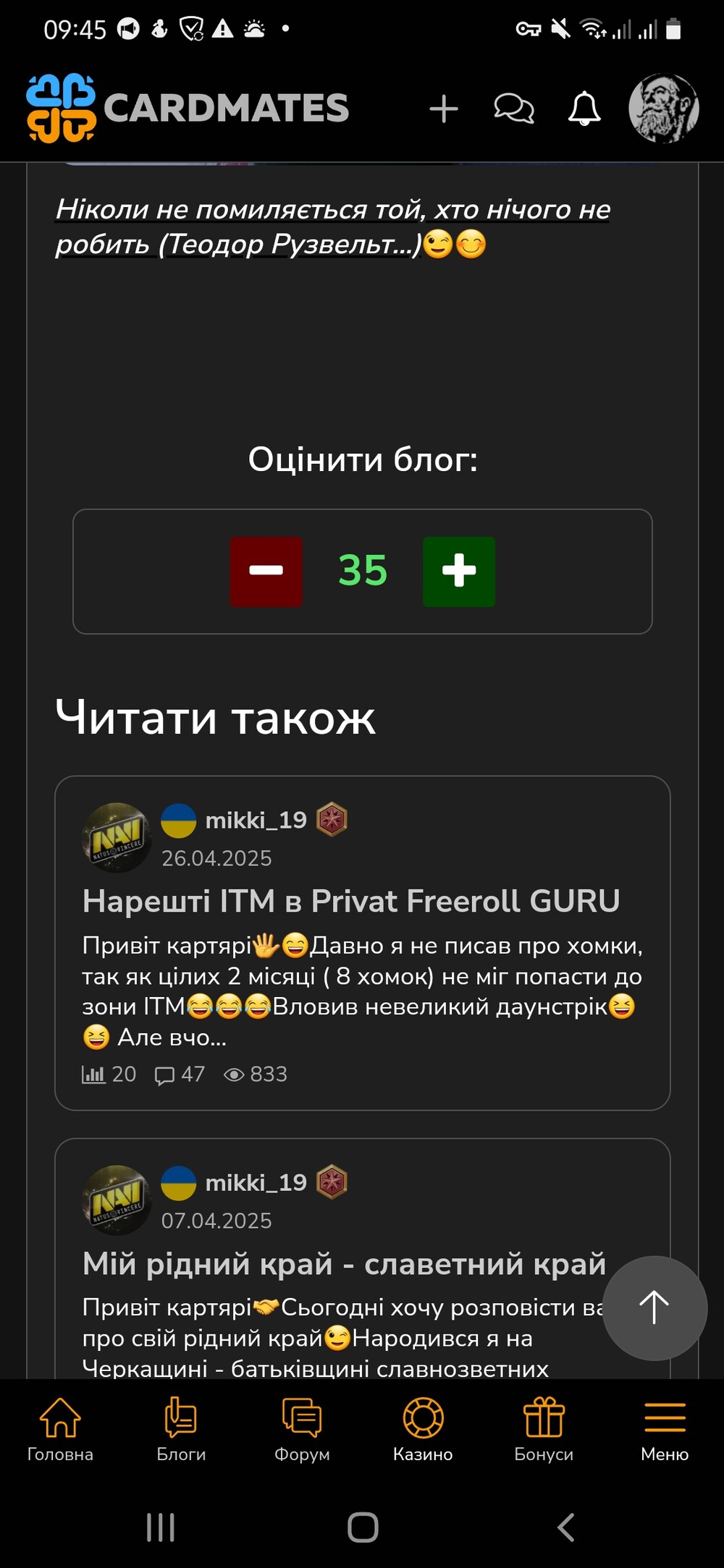Tap the system back button
Viewport: 724px width, 1568px height.
coord(566,1527)
